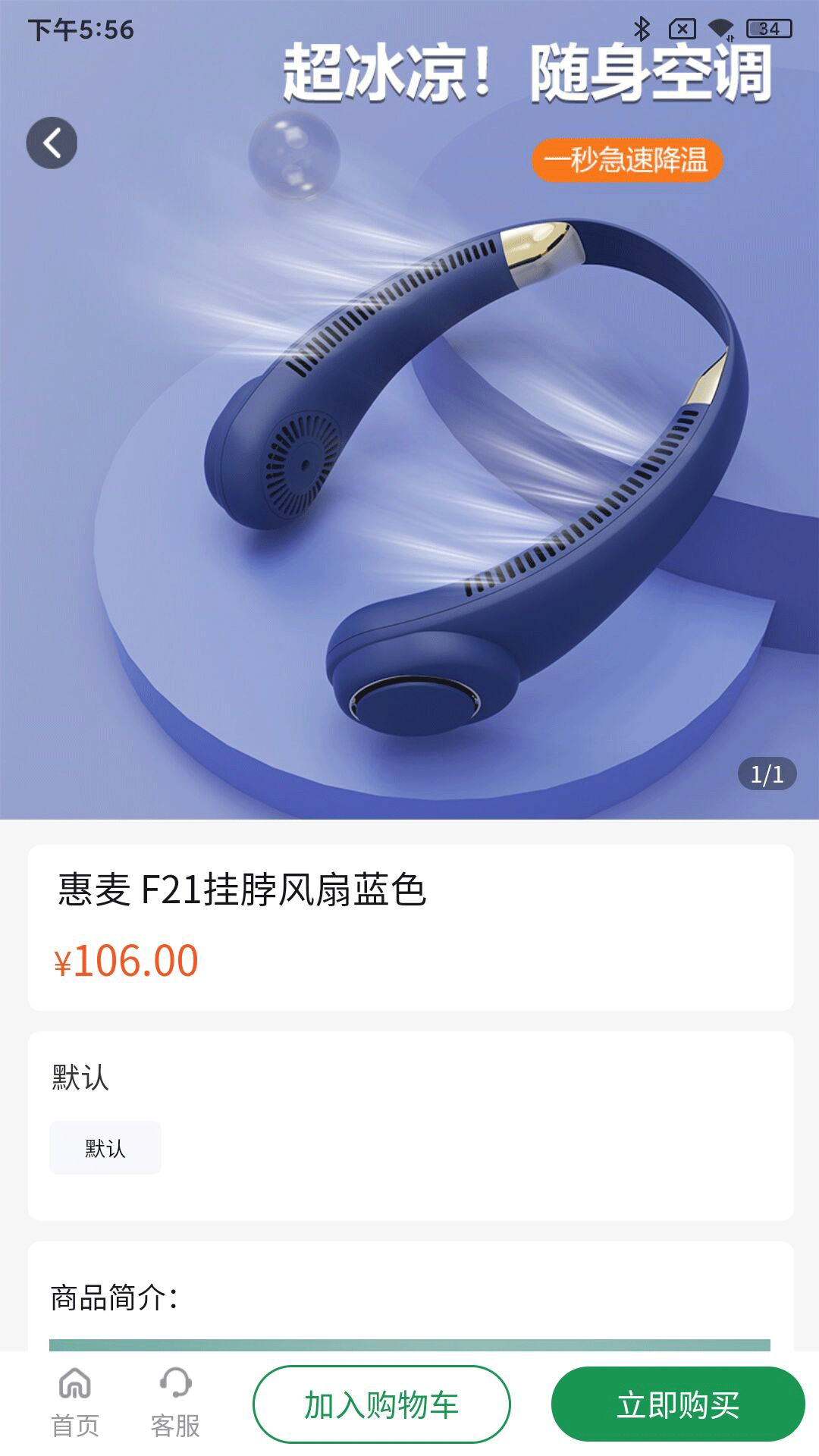Click the back arrow on product image
819x1456 pixels.
[x=51, y=143]
